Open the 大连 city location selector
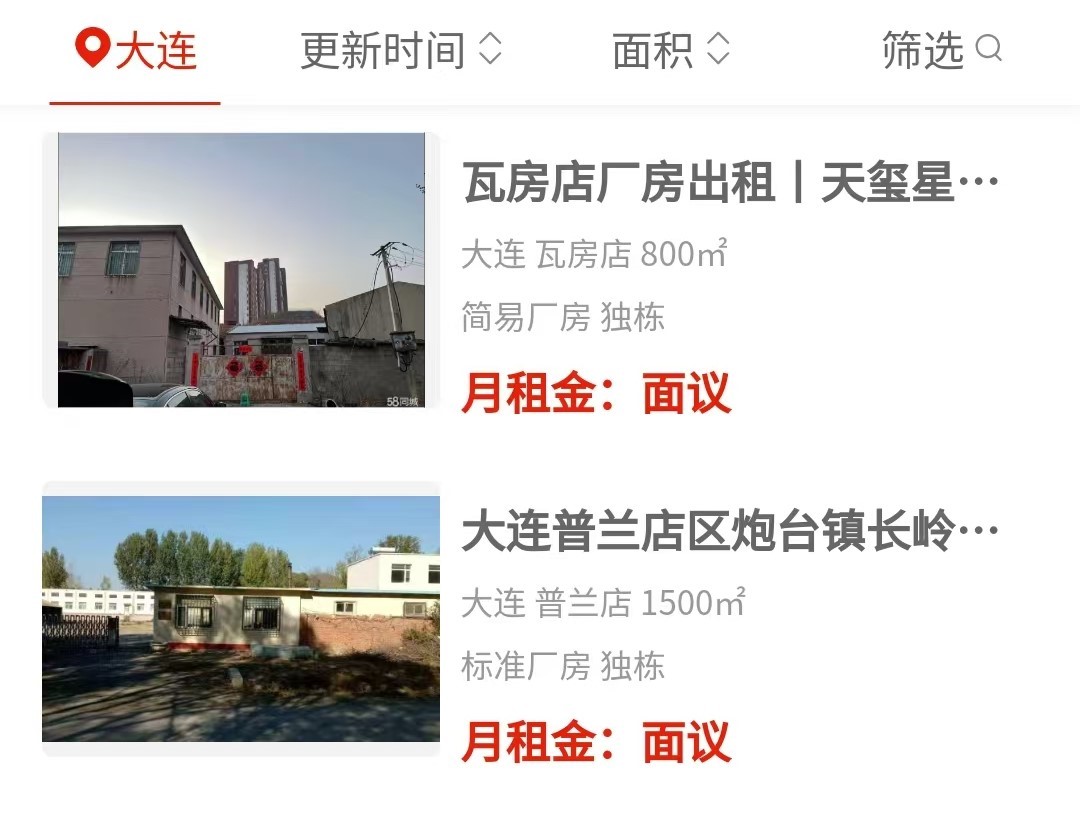The image size is (1080, 821). tap(136, 50)
